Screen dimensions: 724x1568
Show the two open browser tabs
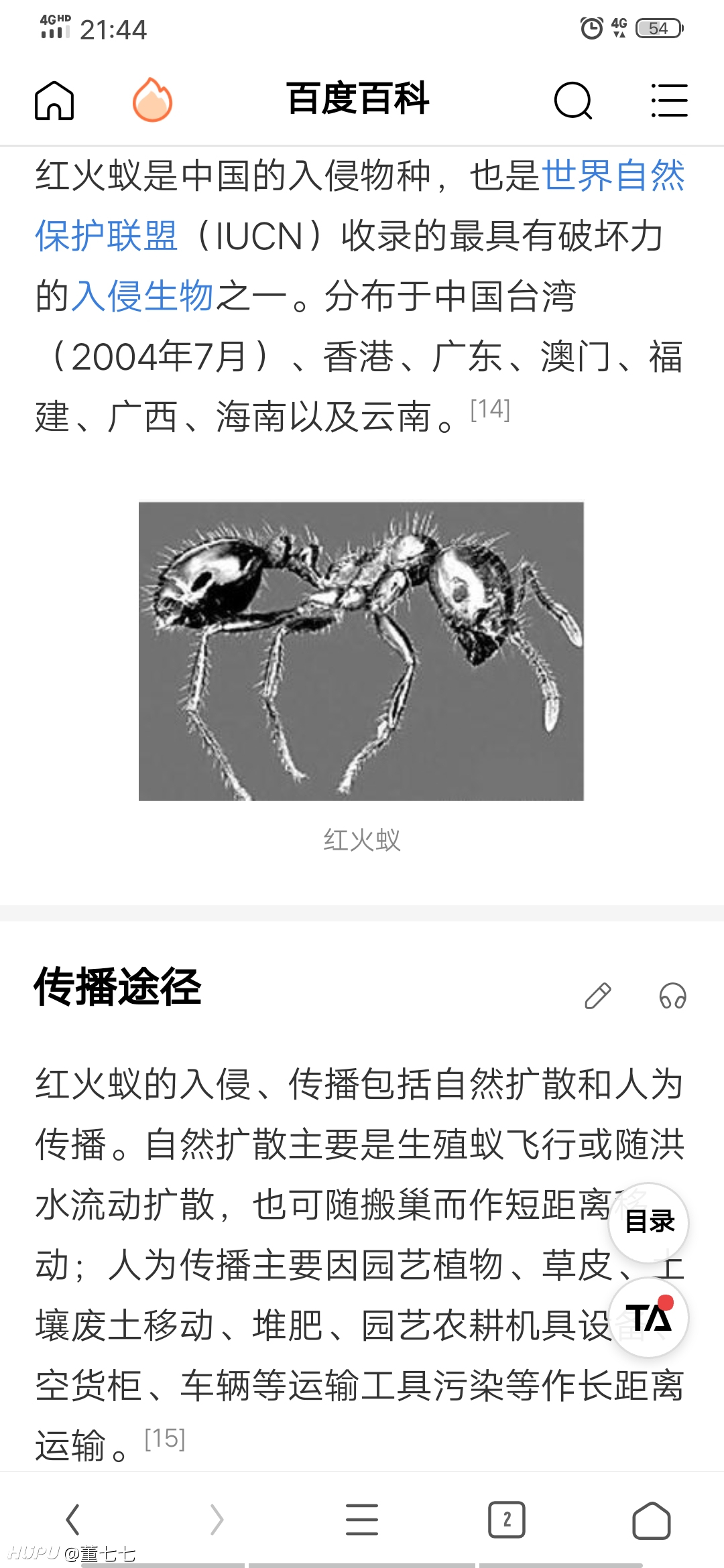click(x=507, y=1519)
